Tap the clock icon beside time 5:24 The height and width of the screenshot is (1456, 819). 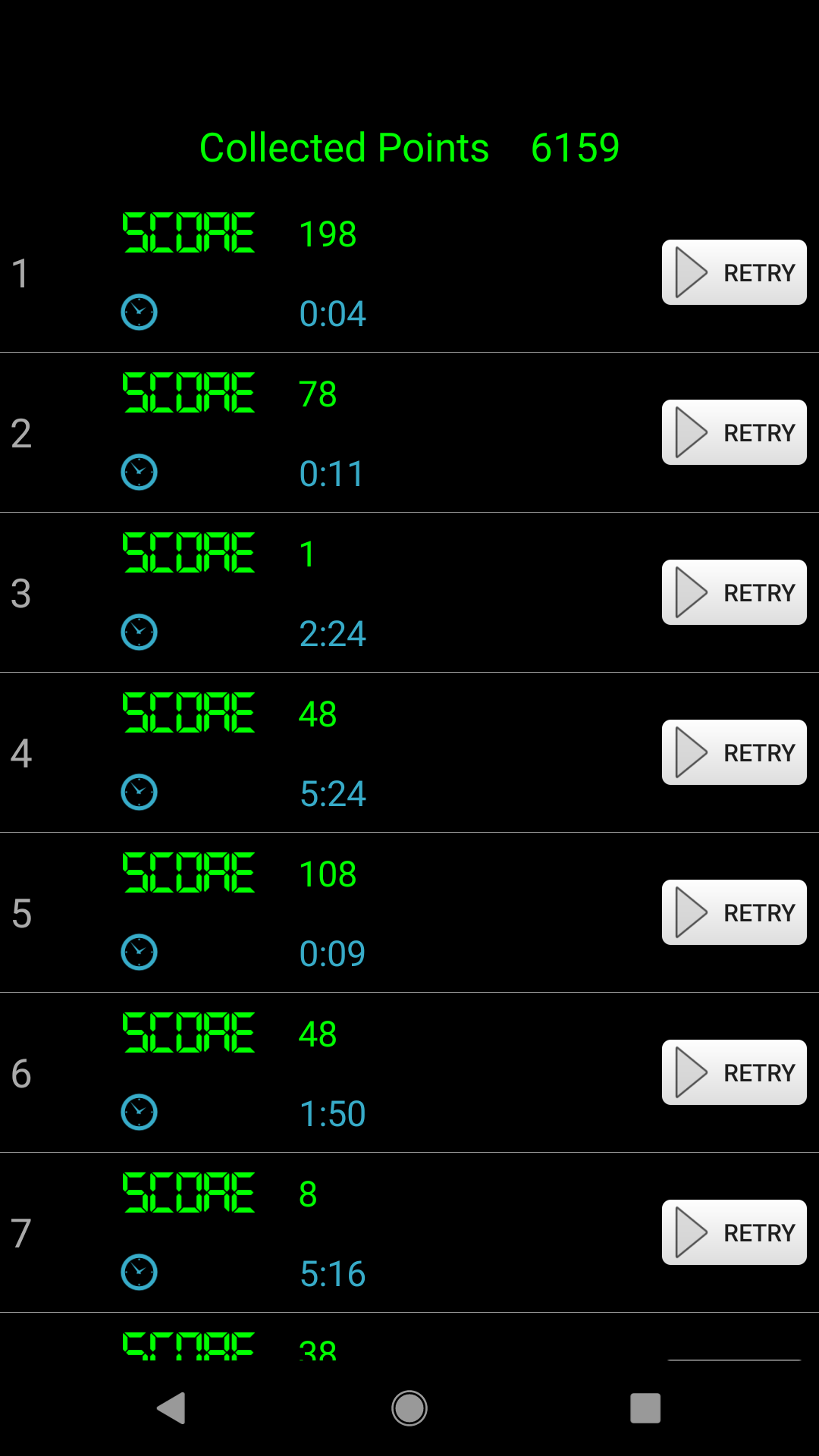[140, 792]
